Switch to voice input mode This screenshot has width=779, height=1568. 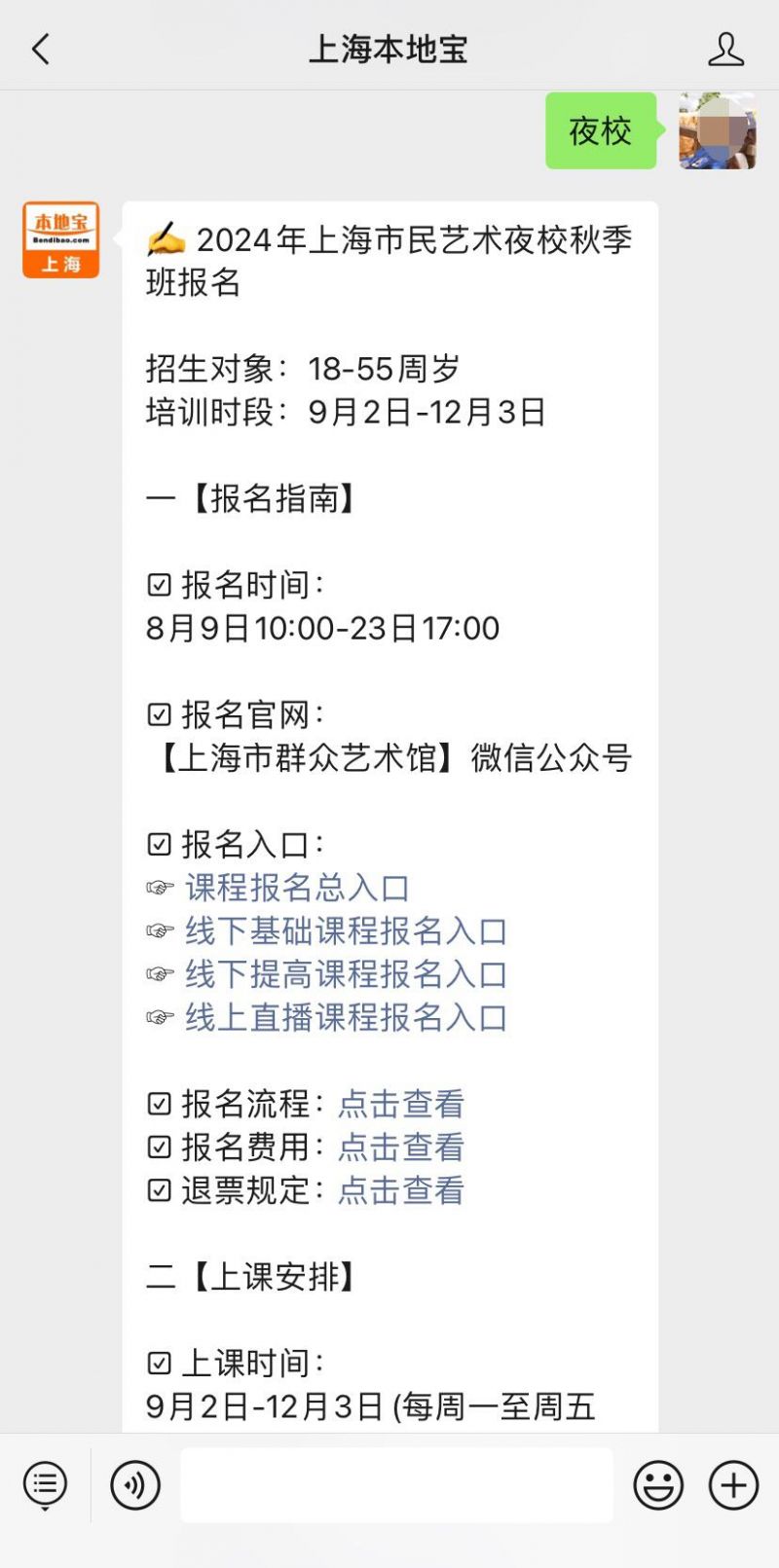[135, 1485]
